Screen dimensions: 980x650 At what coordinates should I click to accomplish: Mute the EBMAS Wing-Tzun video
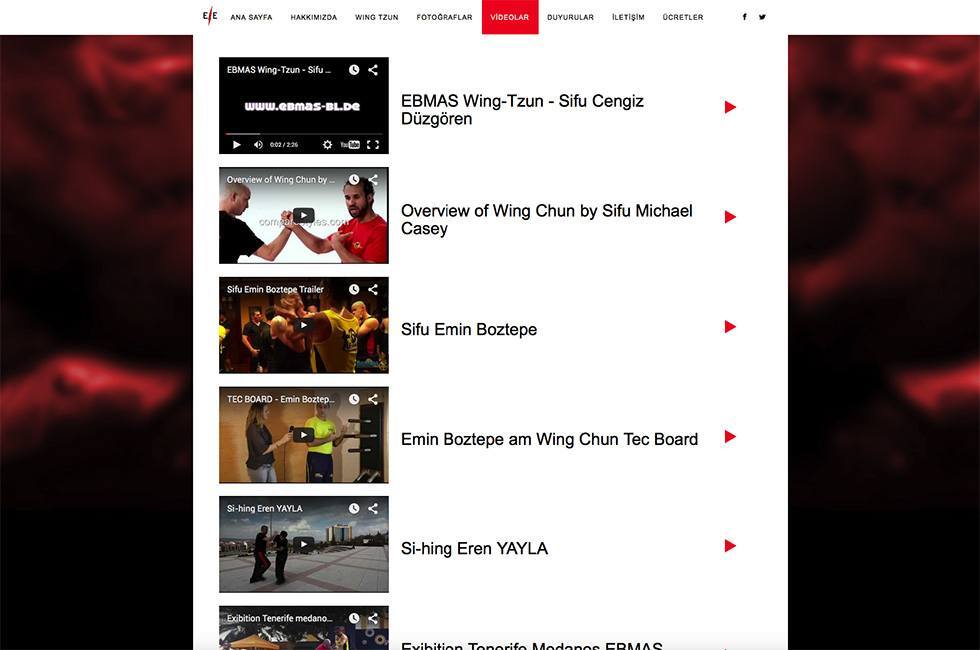tap(258, 145)
